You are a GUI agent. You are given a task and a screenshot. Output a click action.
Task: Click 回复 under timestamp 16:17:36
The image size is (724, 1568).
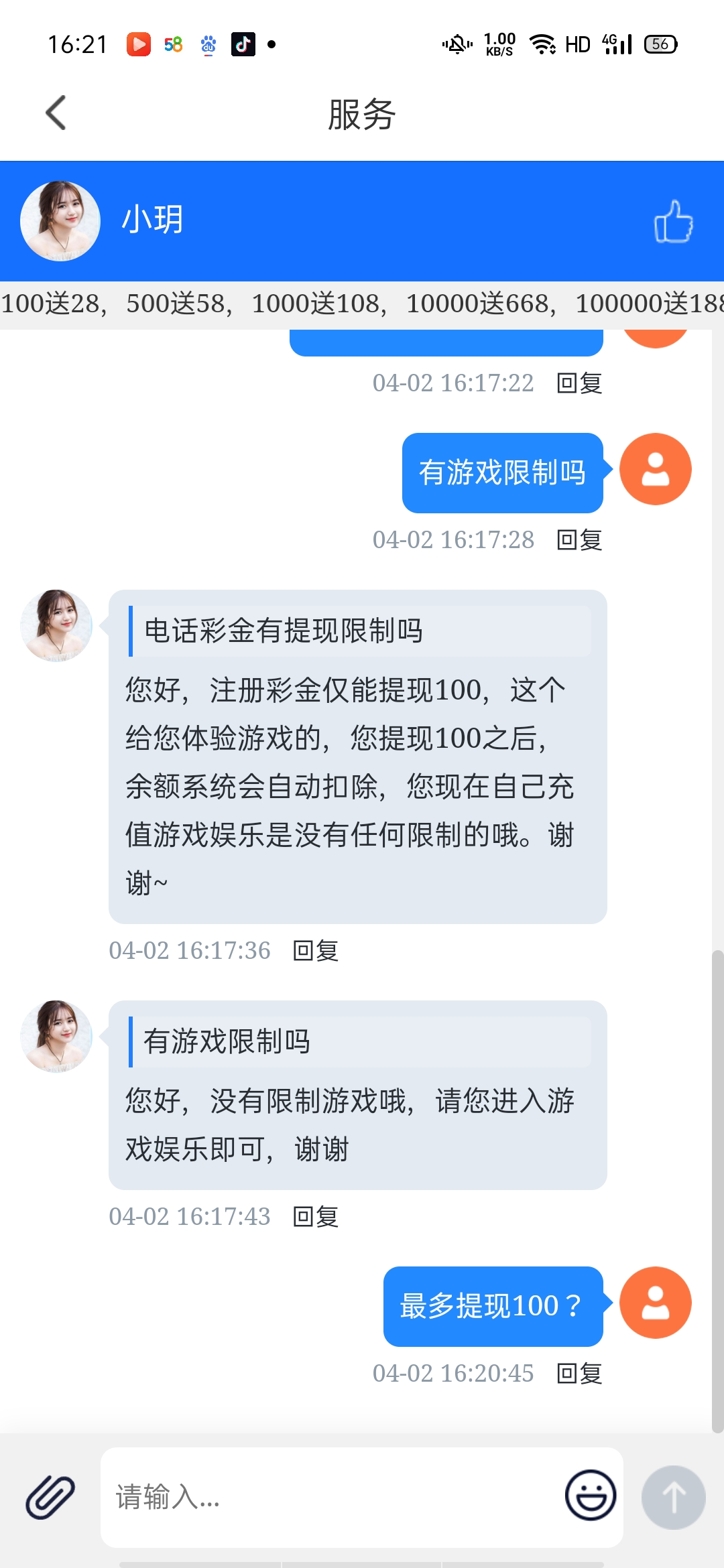[315, 950]
